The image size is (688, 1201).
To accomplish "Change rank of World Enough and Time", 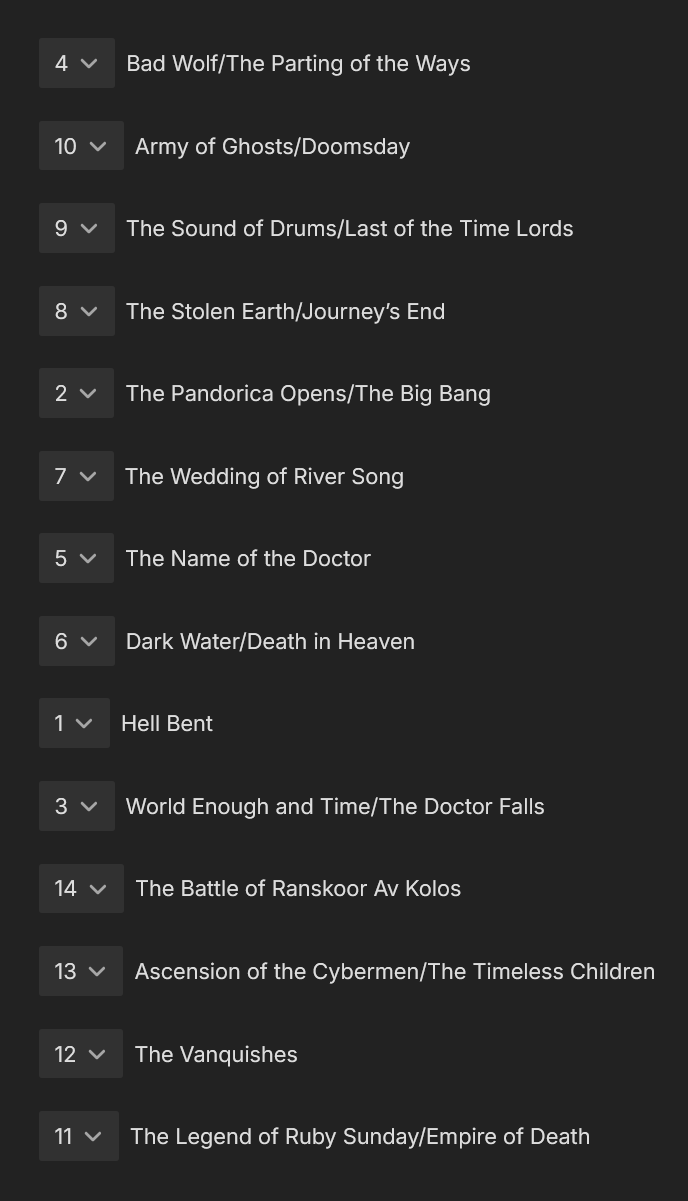I will (x=77, y=806).
